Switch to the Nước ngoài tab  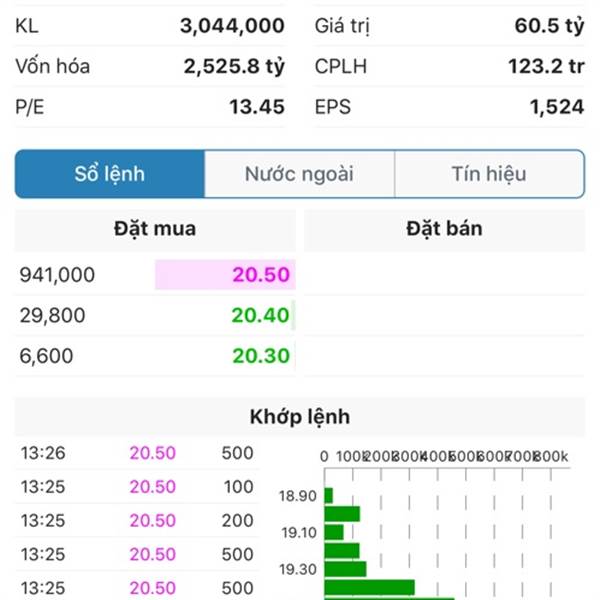(299, 174)
